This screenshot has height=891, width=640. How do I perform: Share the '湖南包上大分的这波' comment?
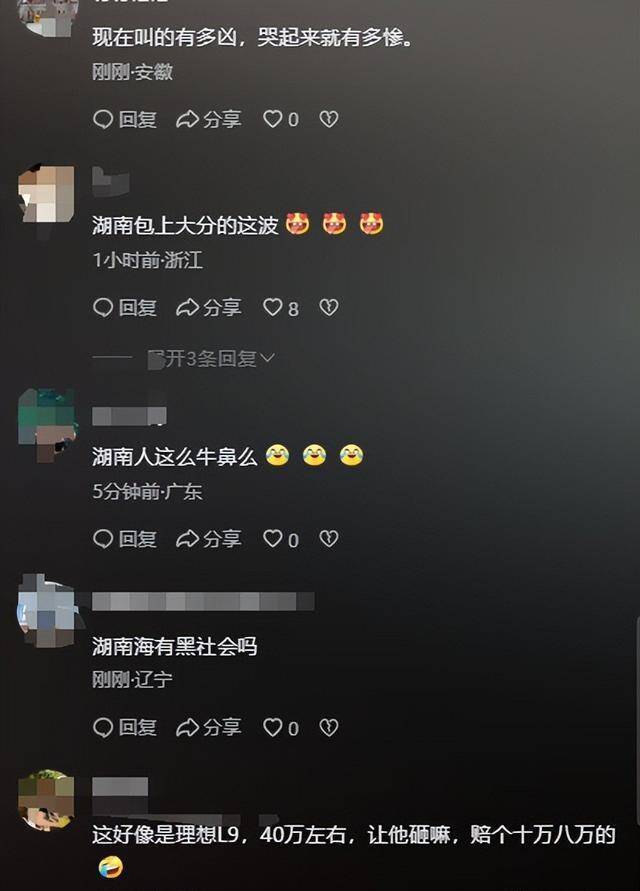click(209, 308)
